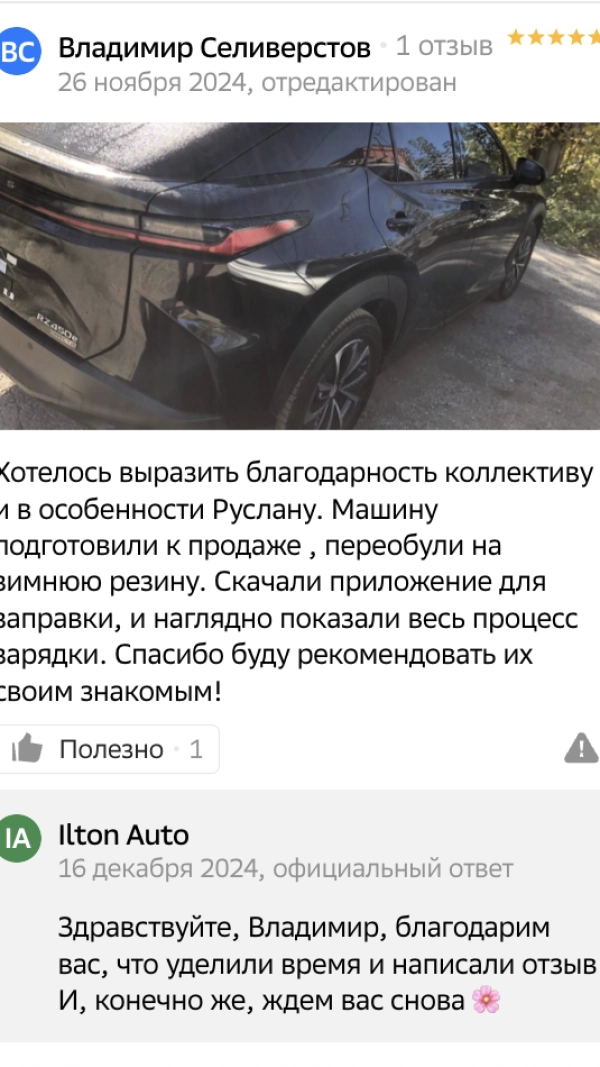Report the review via warning icon
Image resolution: width=600 pixels, height=1067 pixels.
point(580,748)
